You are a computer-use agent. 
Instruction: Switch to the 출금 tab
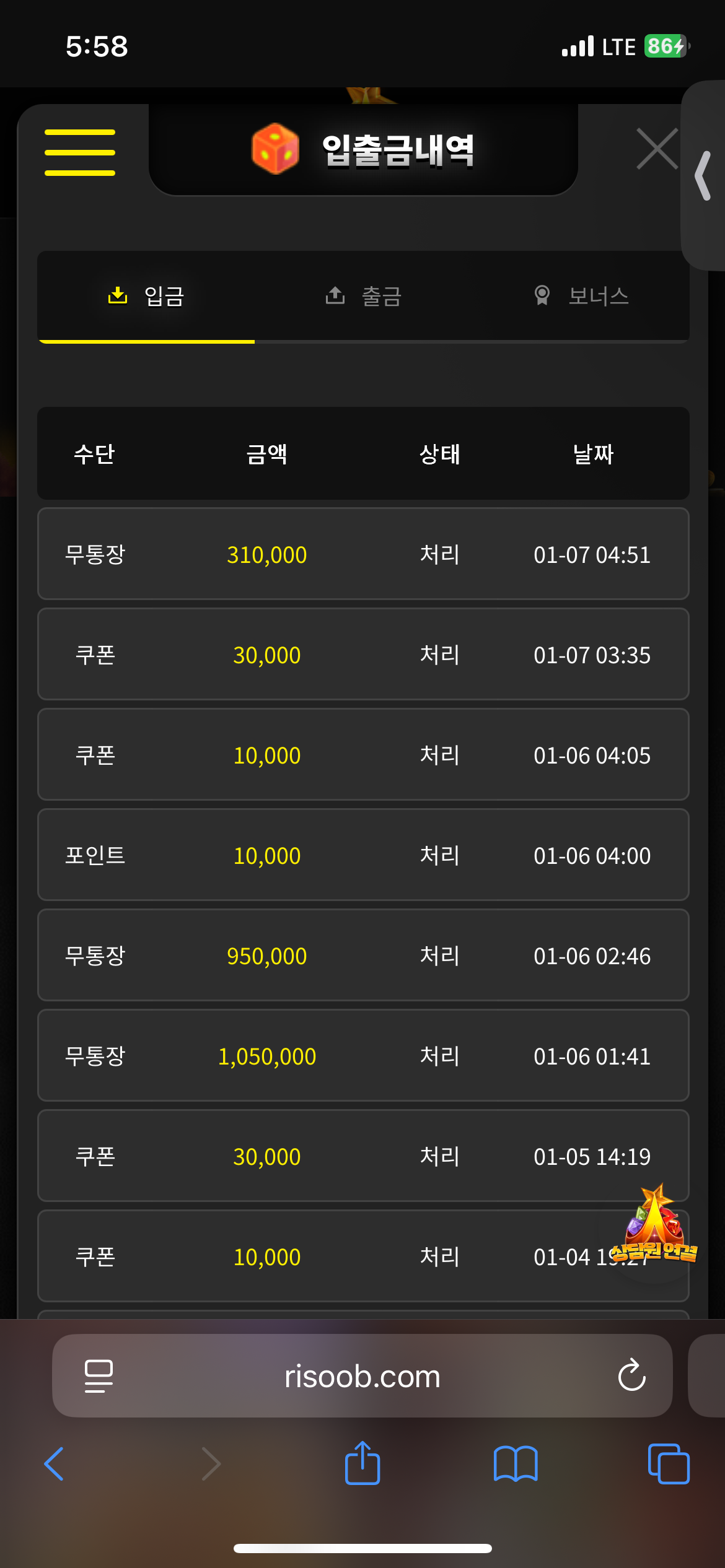[364, 296]
